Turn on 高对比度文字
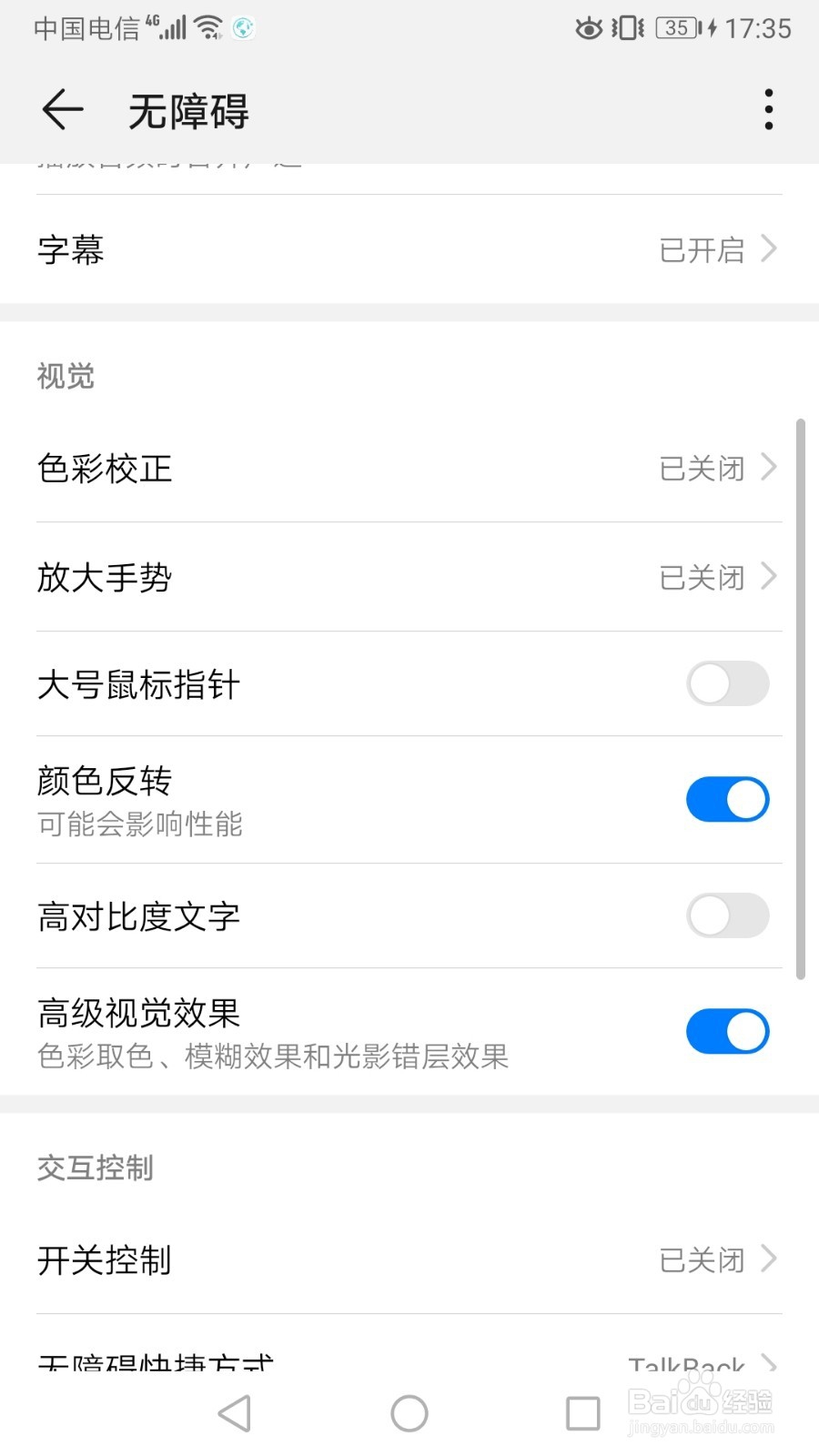This screenshot has width=819, height=1456. [x=726, y=915]
